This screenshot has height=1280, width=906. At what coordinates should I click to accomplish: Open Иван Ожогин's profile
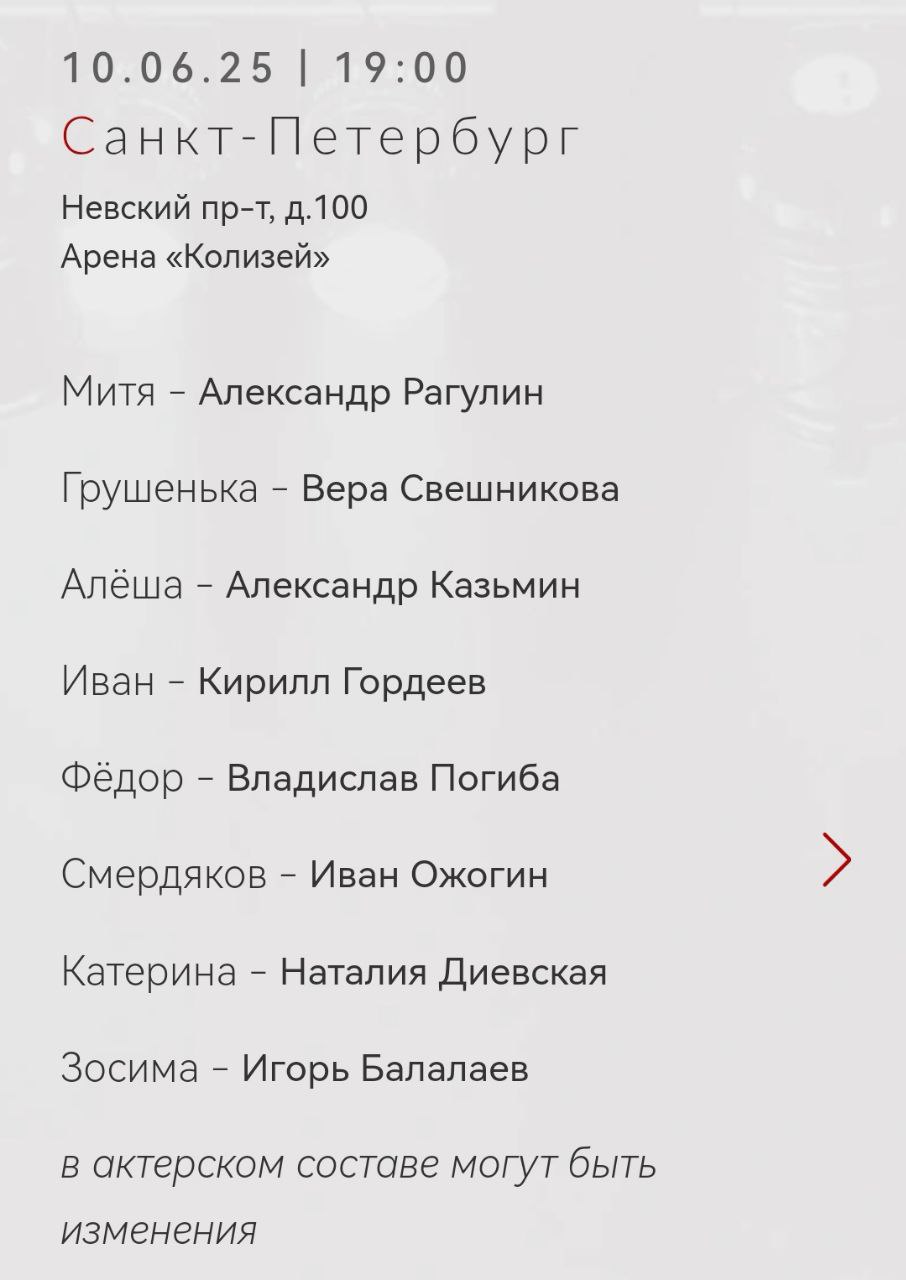[430, 873]
